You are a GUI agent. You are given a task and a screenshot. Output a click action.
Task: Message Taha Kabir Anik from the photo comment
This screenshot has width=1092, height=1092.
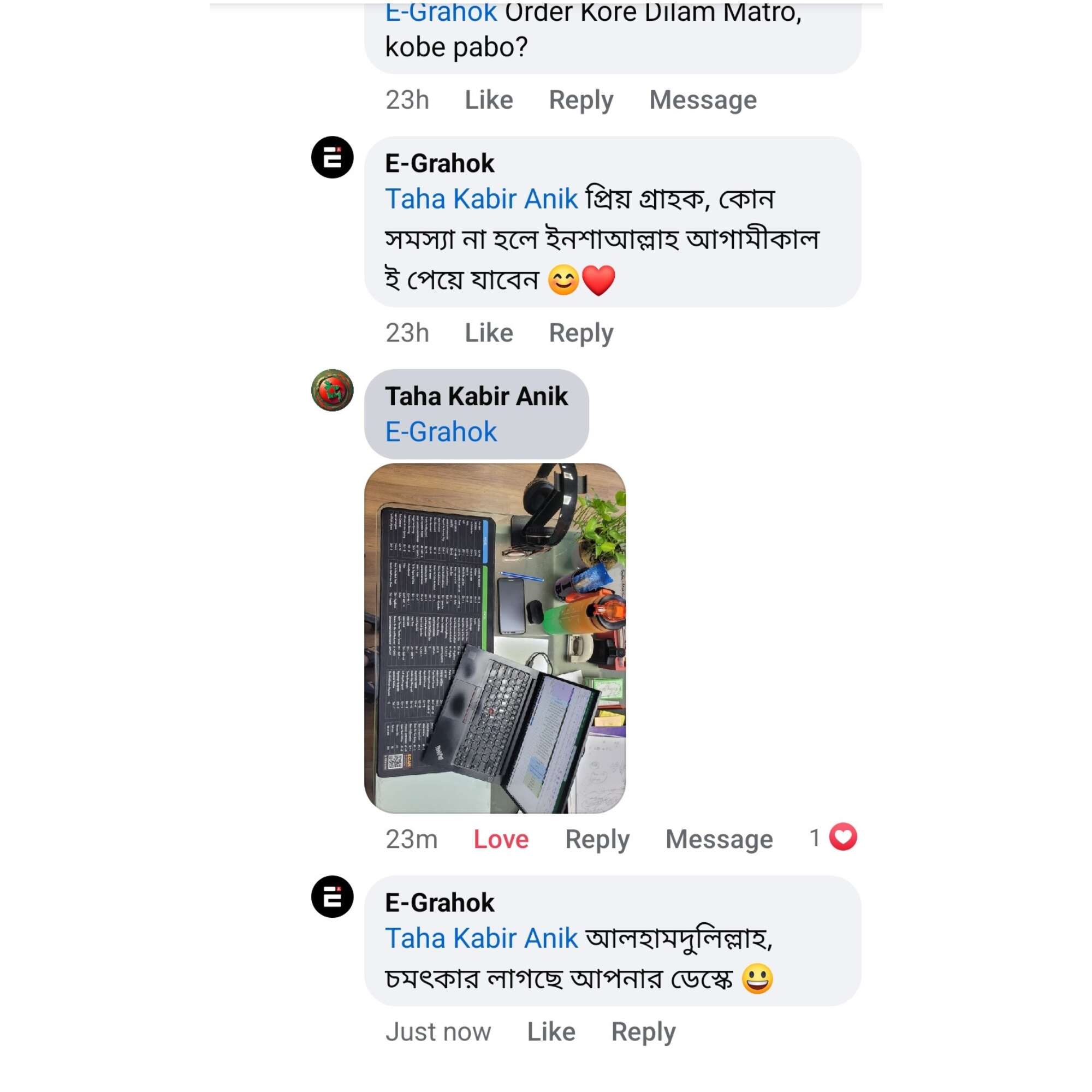pos(719,839)
